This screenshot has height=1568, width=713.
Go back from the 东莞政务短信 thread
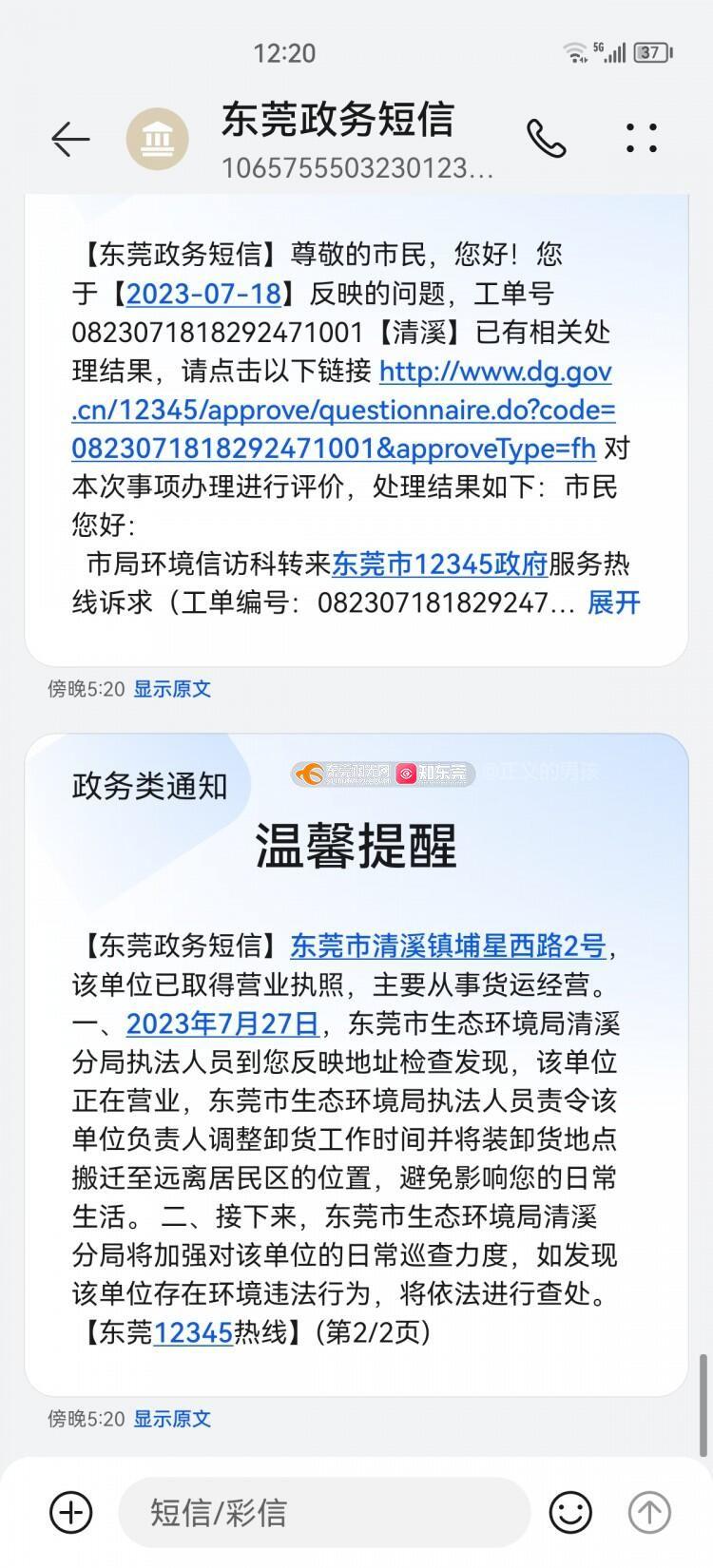point(70,140)
